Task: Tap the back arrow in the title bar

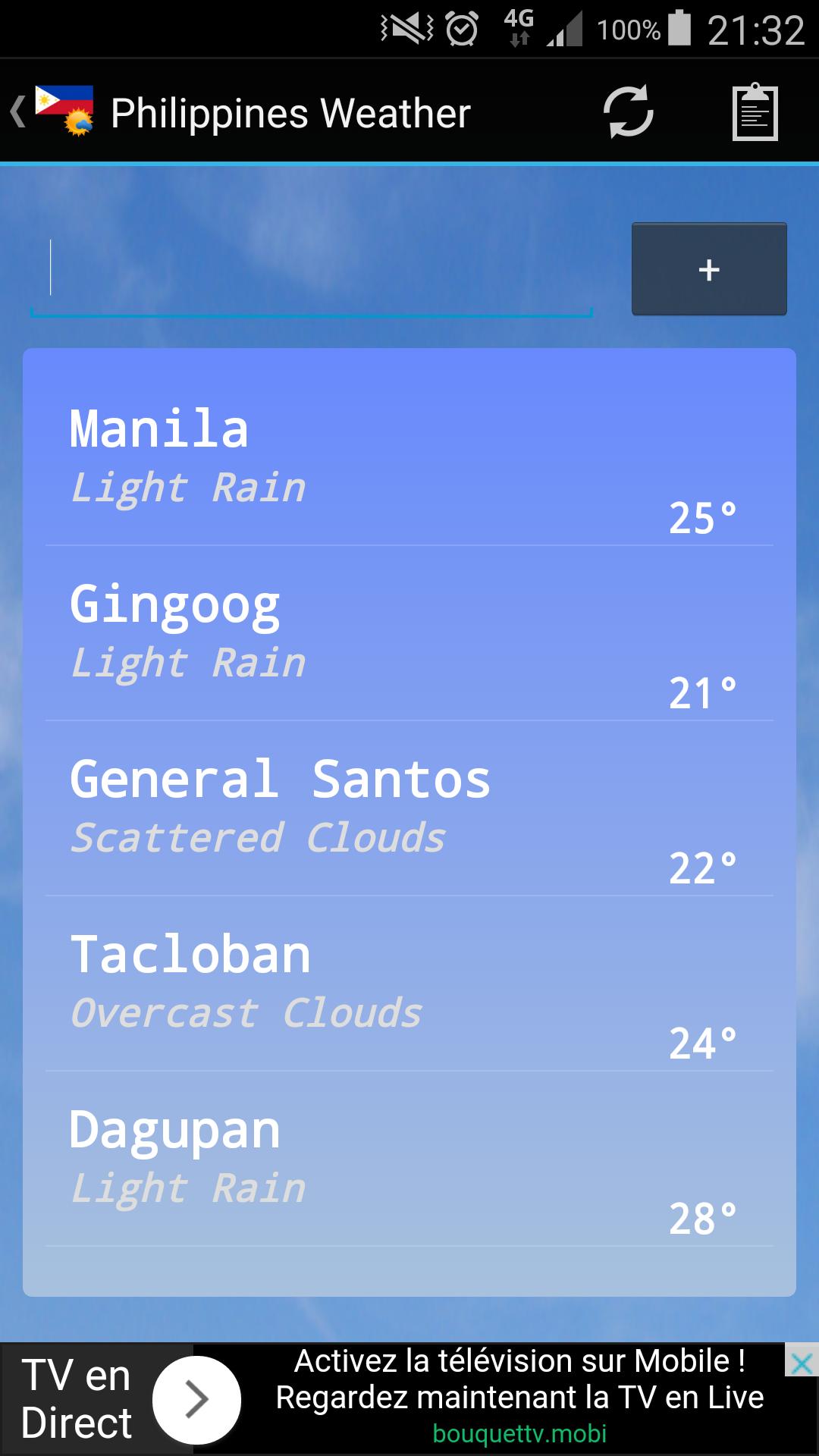Action: tap(17, 112)
